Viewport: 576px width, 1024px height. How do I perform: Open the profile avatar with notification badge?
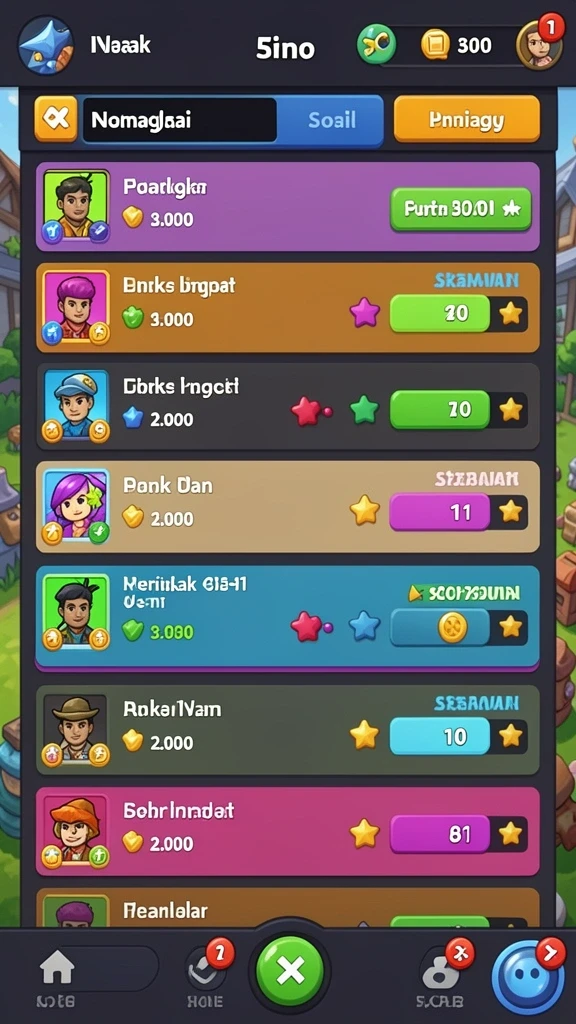click(539, 45)
